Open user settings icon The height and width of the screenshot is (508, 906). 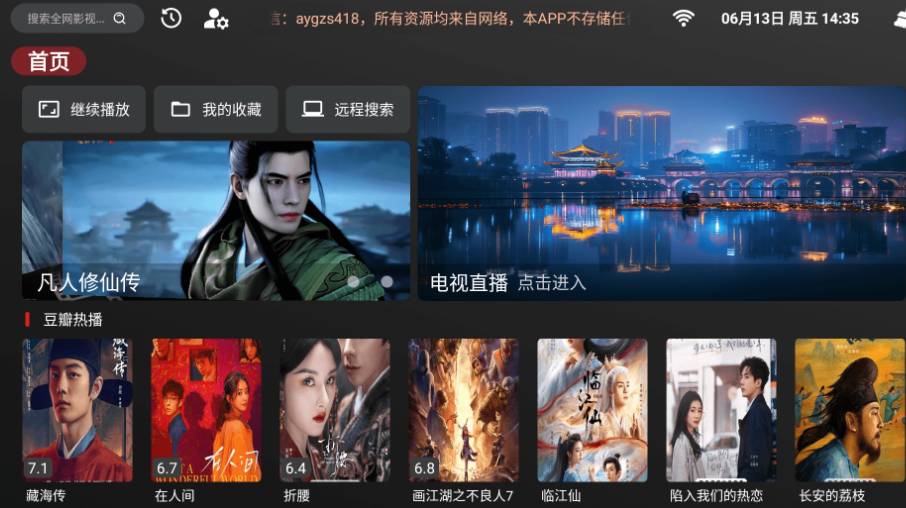(x=216, y=18)
